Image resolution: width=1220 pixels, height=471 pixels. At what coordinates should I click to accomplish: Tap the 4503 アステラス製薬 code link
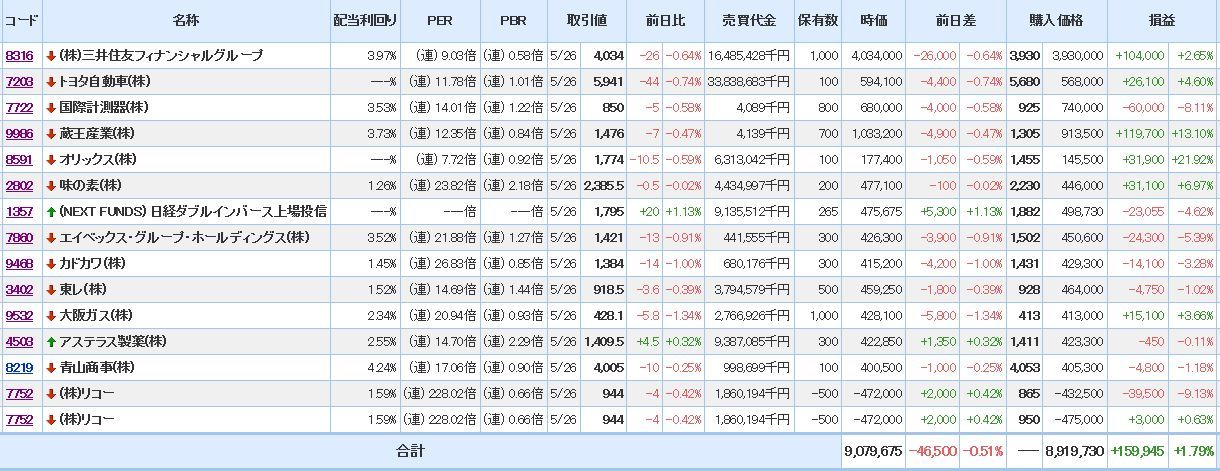pyautogui.click(x=19, y=342)
